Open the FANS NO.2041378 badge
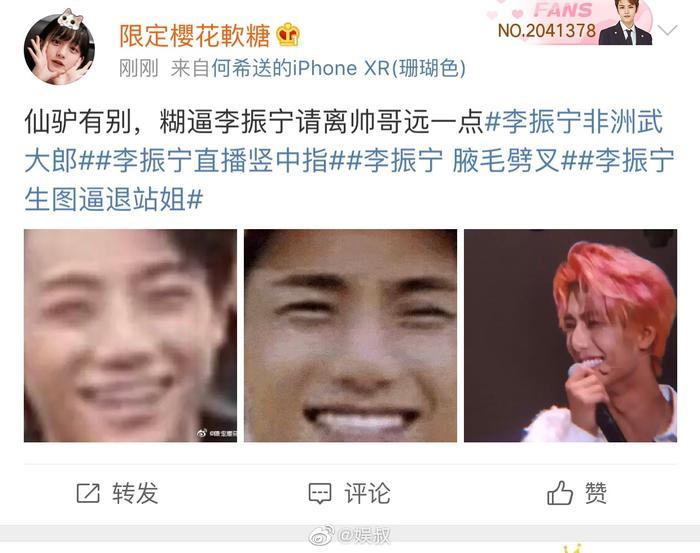This screenshot has height=553, width=700. [572, 24]
